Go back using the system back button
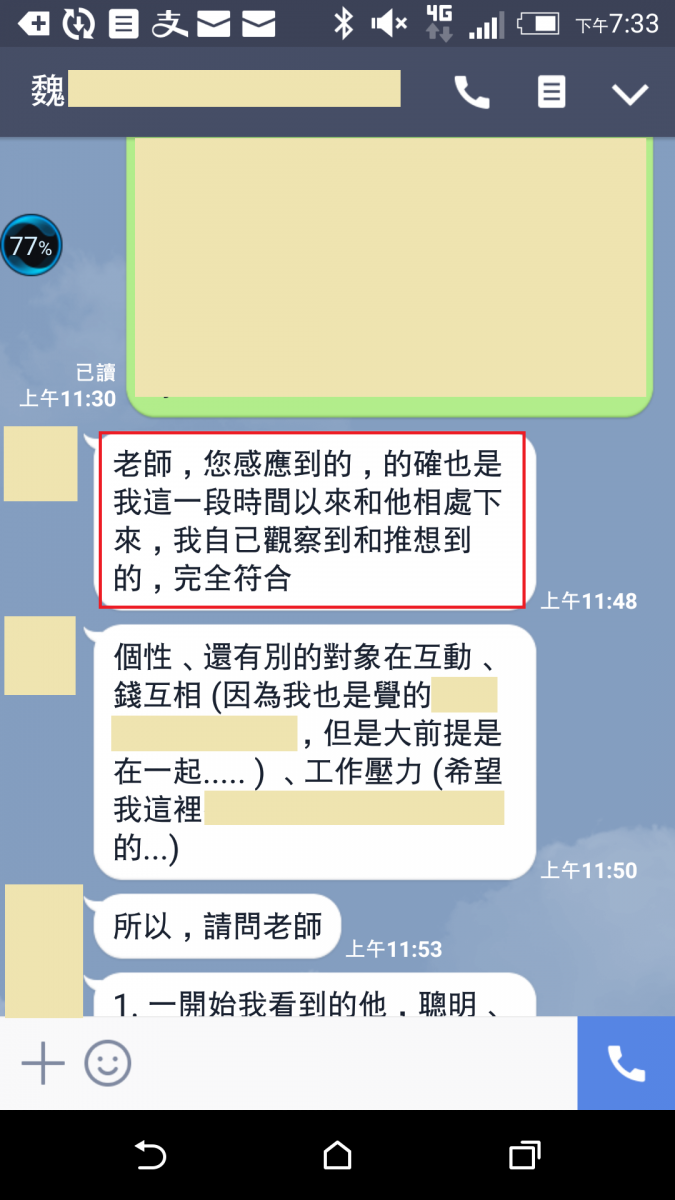This screenshot has width=675, height=1200. coord(150,1156)
